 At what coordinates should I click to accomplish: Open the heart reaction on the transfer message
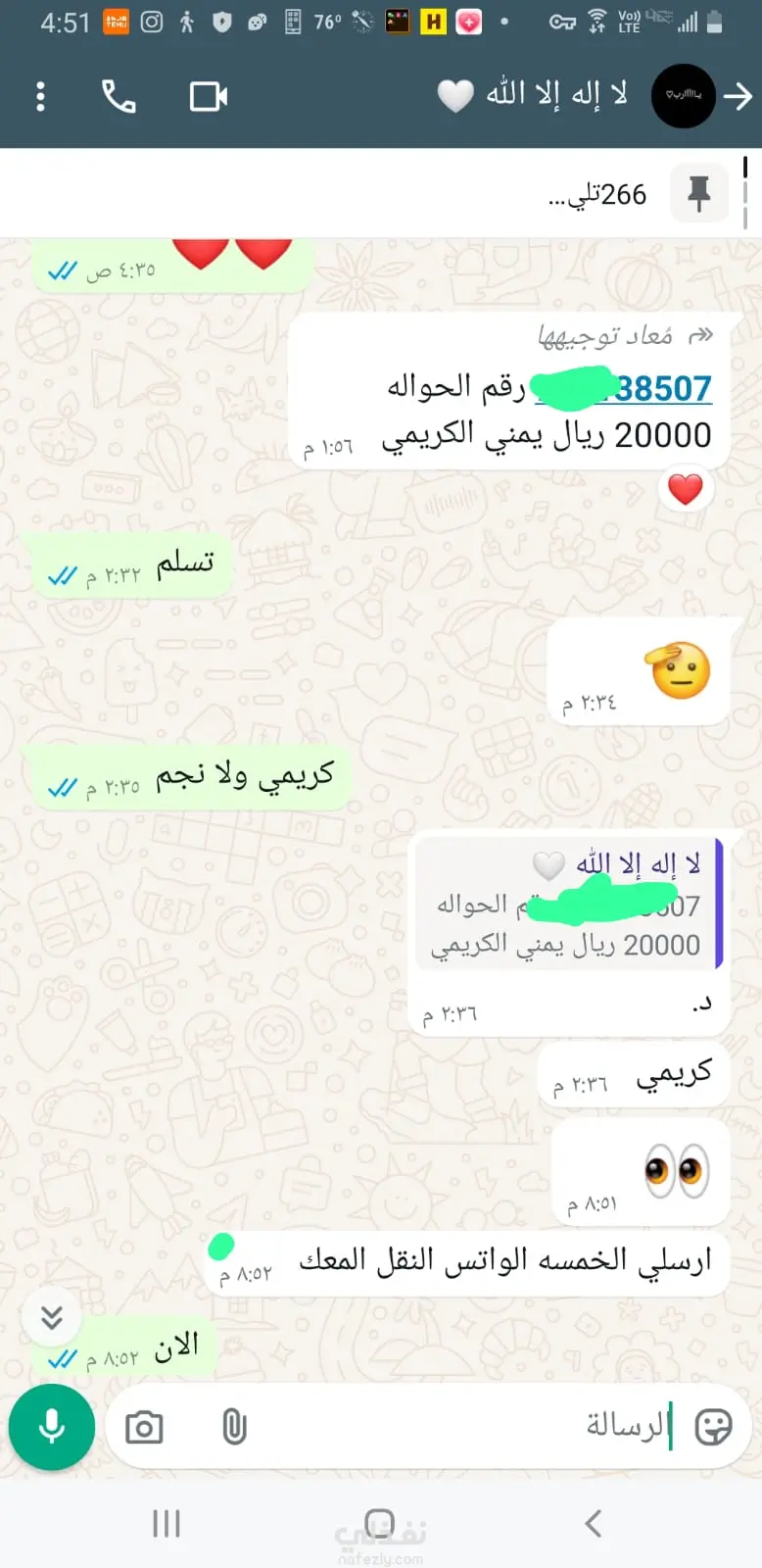[686, 488]
